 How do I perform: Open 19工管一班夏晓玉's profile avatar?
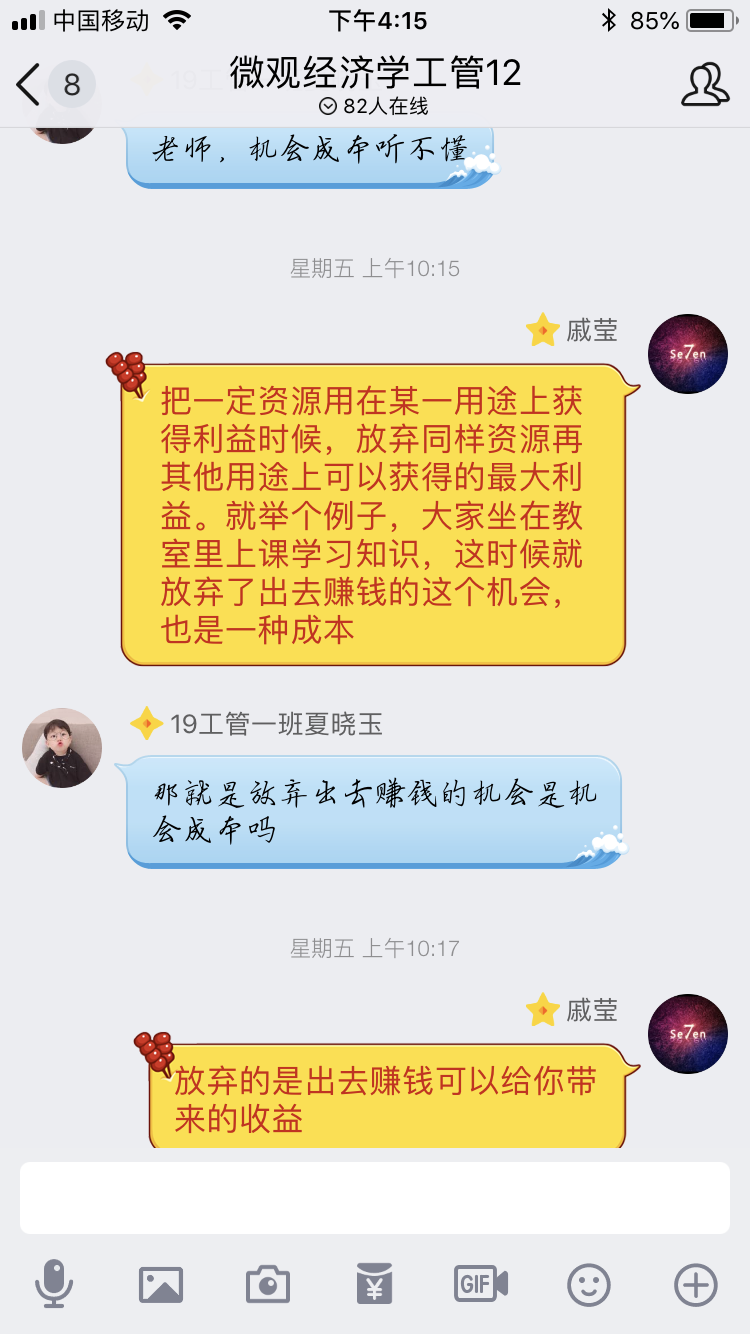pos(62,747)
